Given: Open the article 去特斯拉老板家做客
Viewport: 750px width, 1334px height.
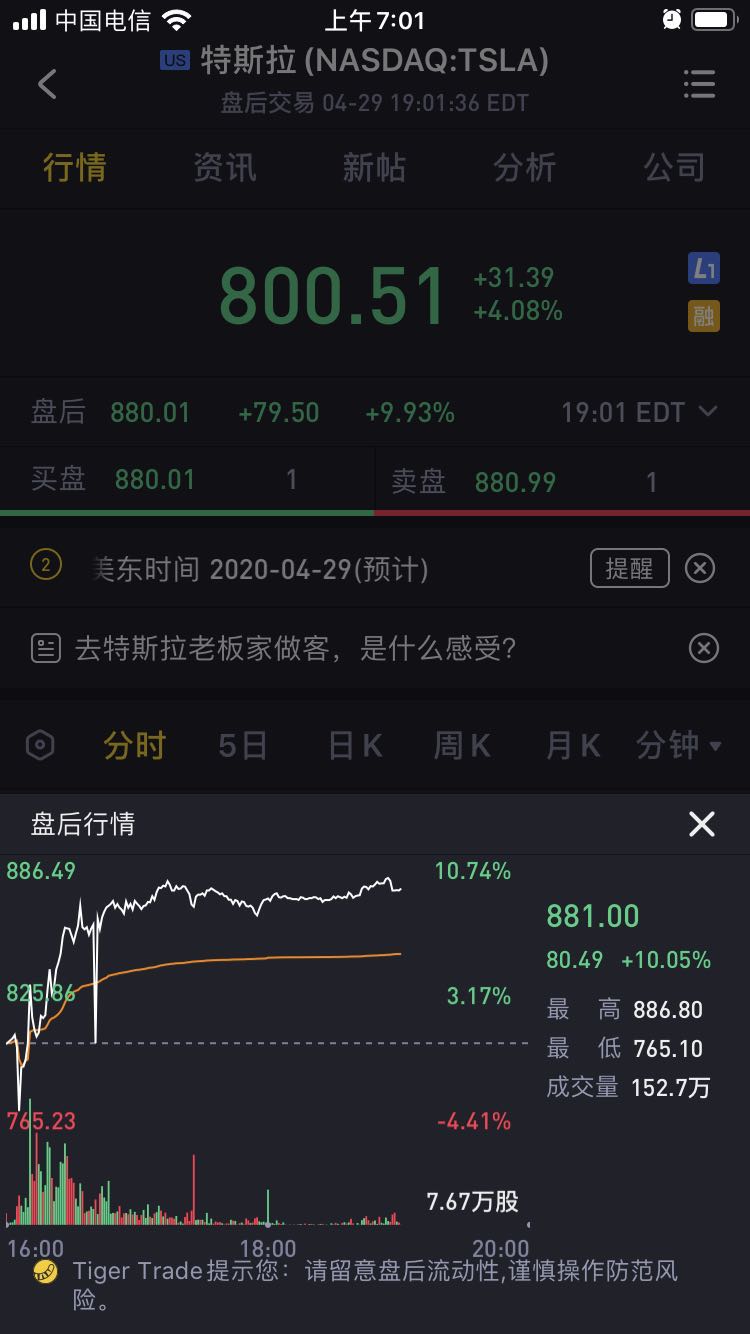Looking at the screenshot, I should click(x=295, y=649).
